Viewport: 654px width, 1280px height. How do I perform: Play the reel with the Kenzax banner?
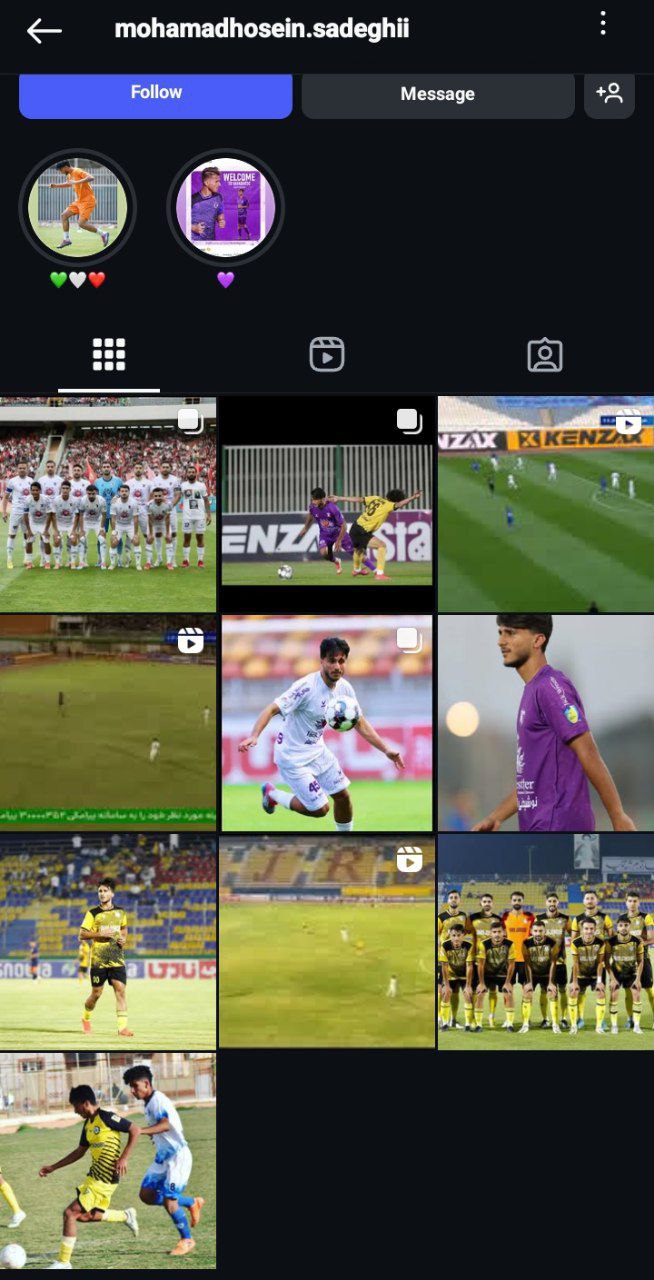click(545, 504)
